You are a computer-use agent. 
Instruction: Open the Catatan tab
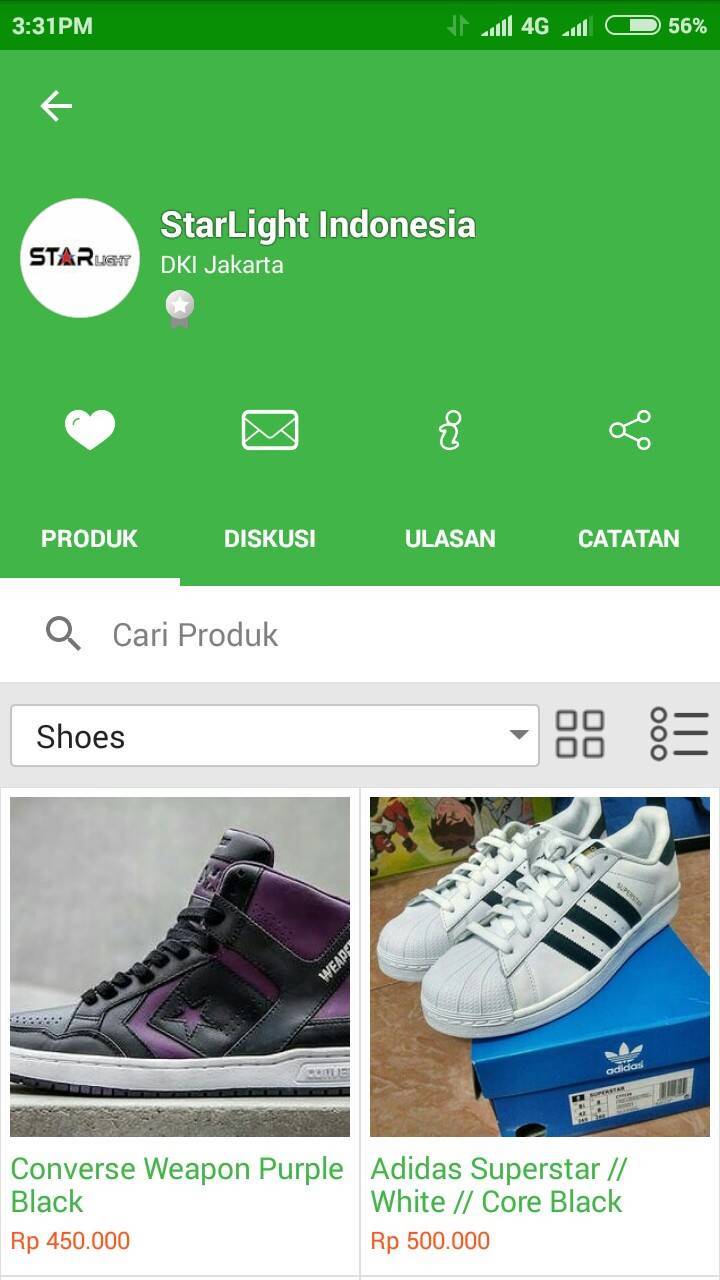629,538
